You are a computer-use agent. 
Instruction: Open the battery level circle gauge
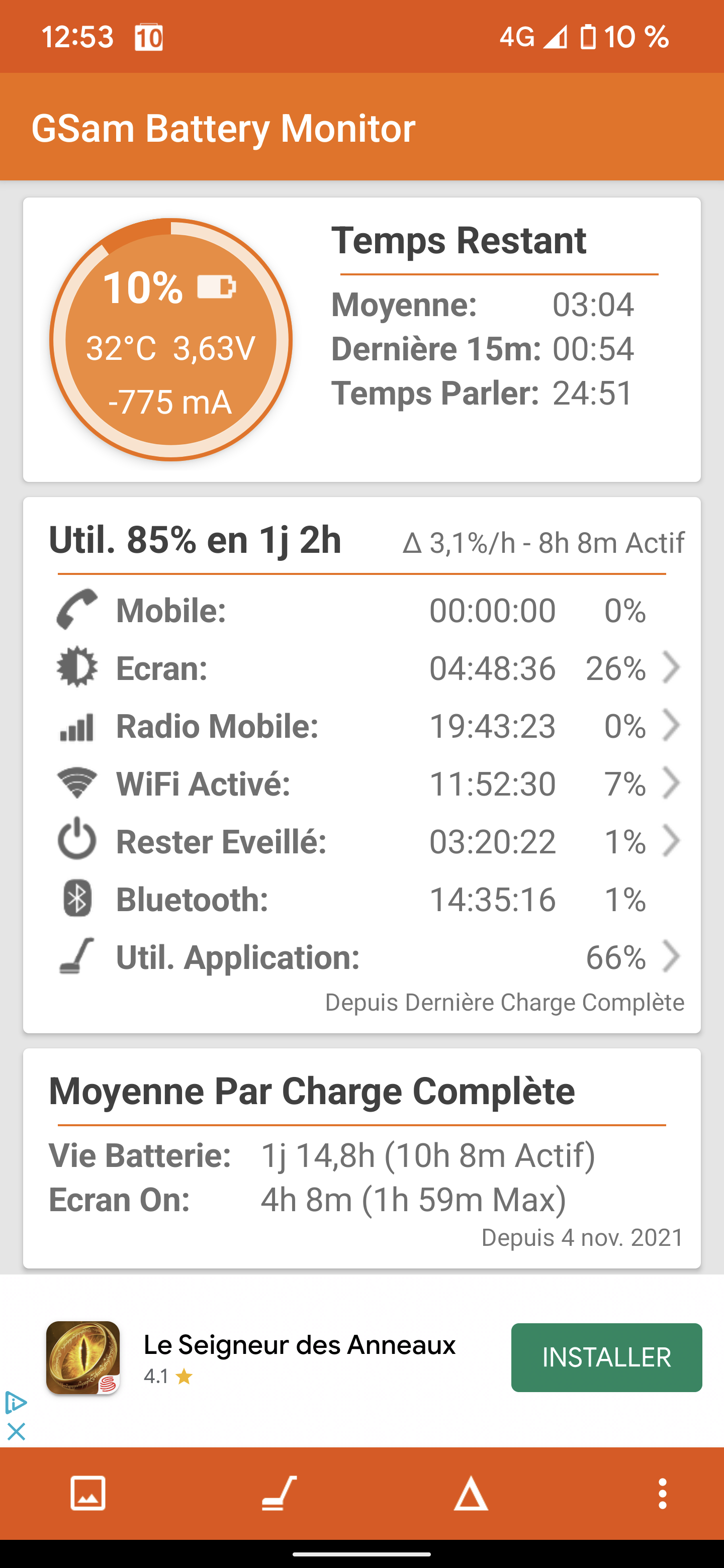tap(170, 340)
